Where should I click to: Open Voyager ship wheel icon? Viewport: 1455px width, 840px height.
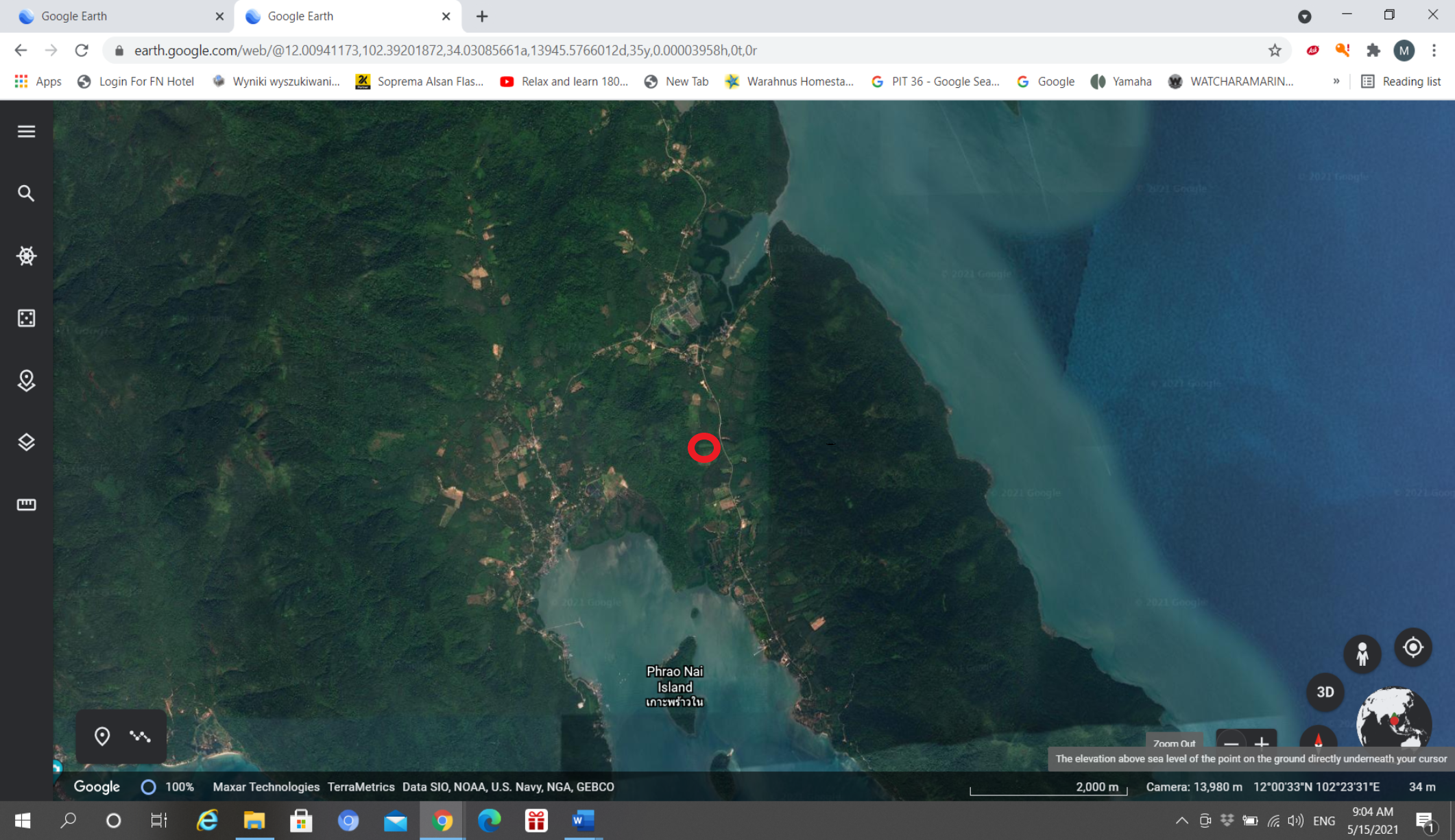[26, 256]
